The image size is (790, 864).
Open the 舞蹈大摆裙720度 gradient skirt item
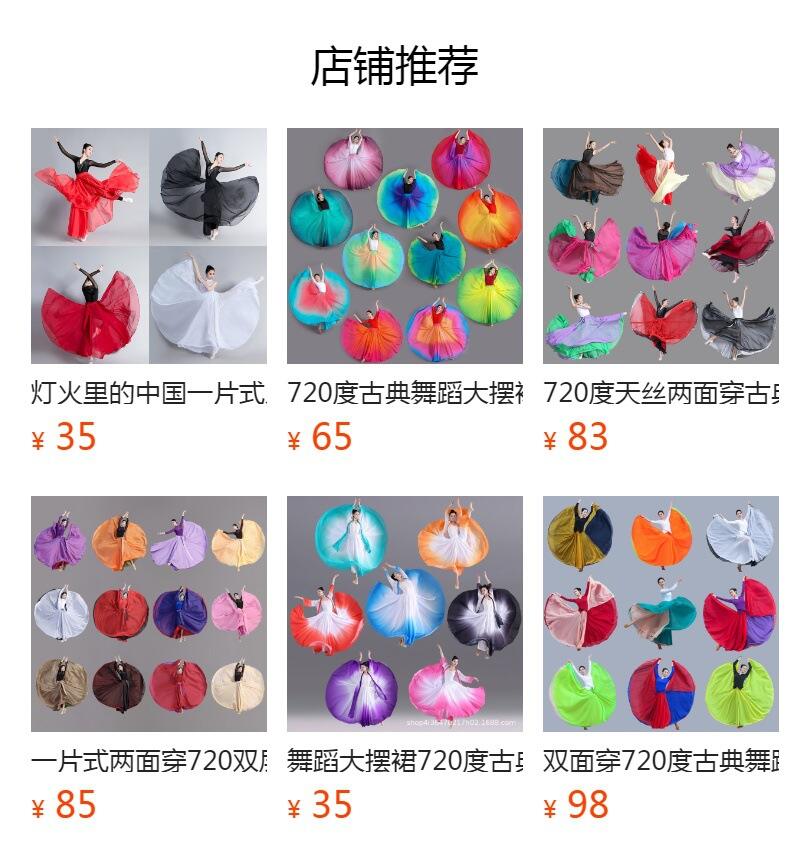point(404,614)
